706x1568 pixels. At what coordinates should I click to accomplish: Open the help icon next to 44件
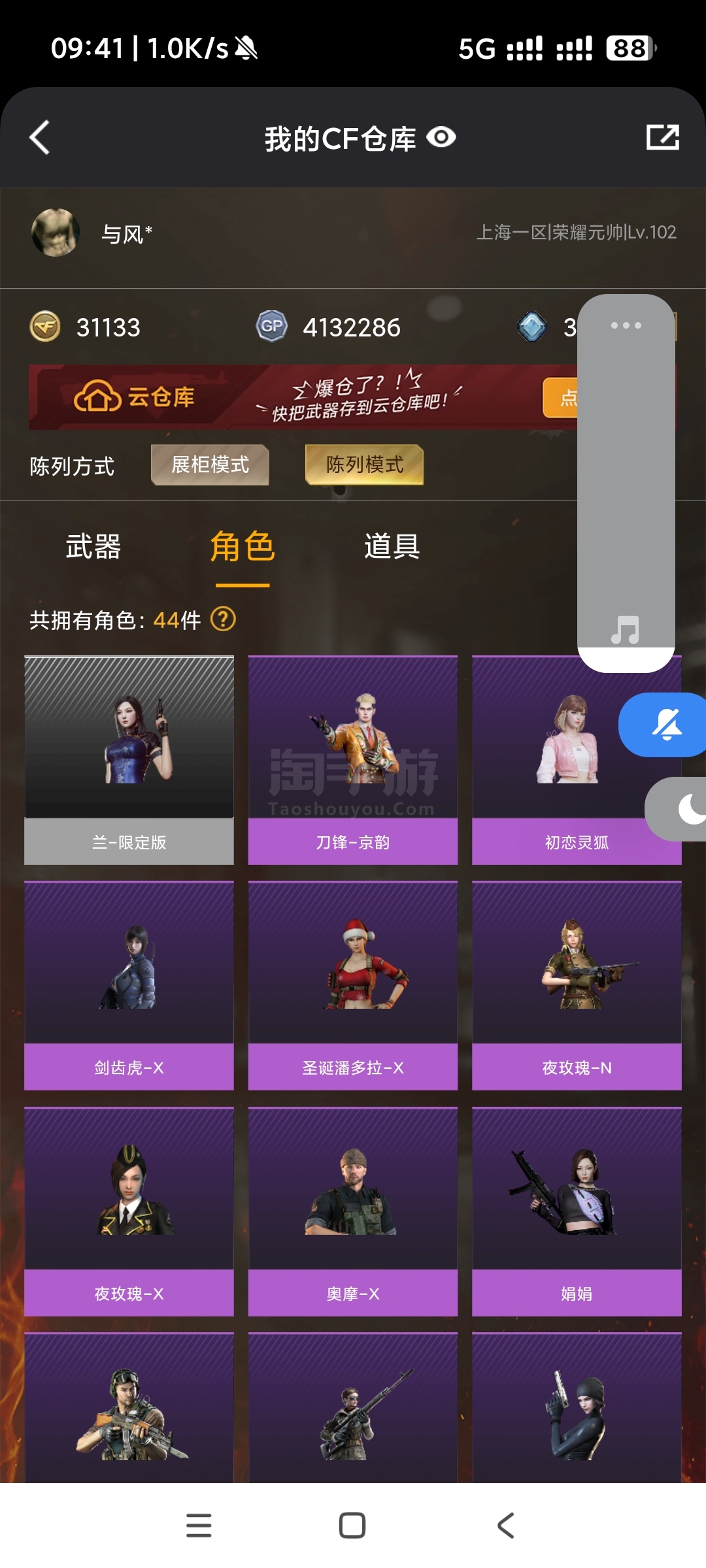(x=224, y=619)
